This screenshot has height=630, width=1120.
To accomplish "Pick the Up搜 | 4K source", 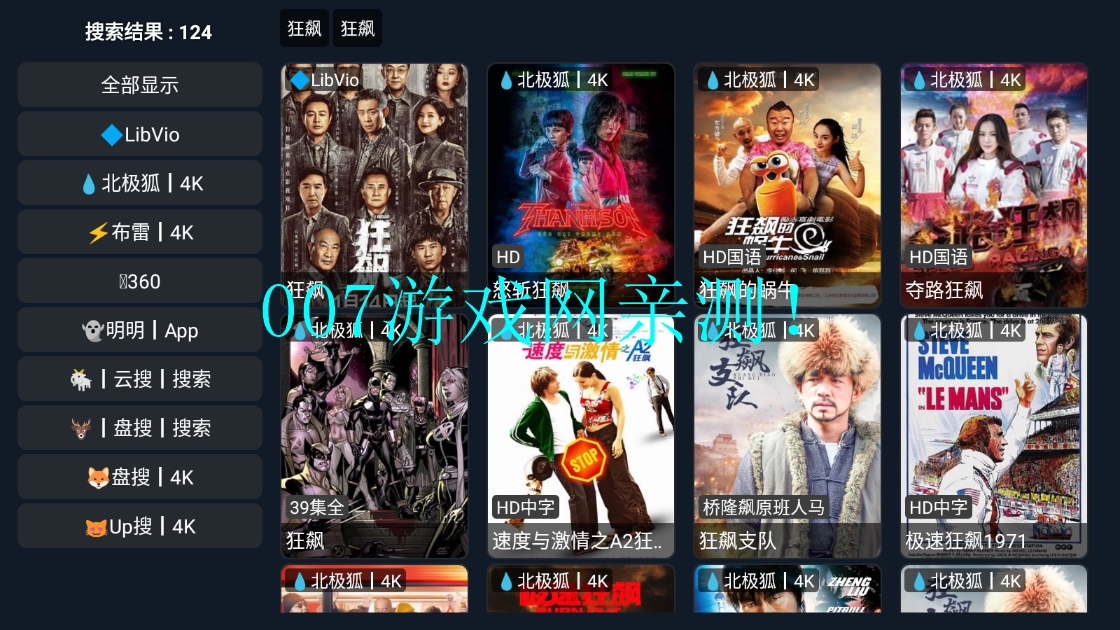I will pos(140,526).
